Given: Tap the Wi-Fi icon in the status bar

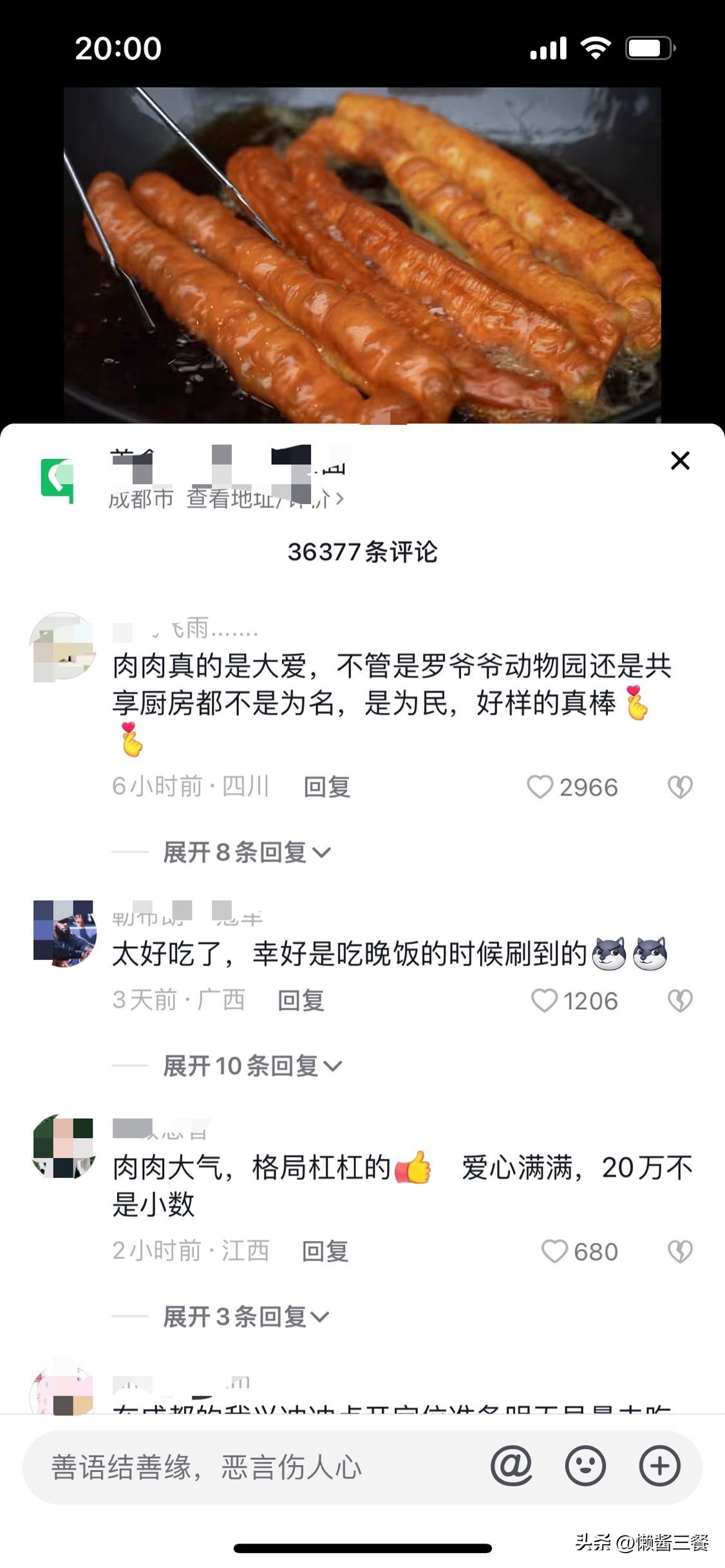Looking at the screenshot, I should (x=596, y=48).
